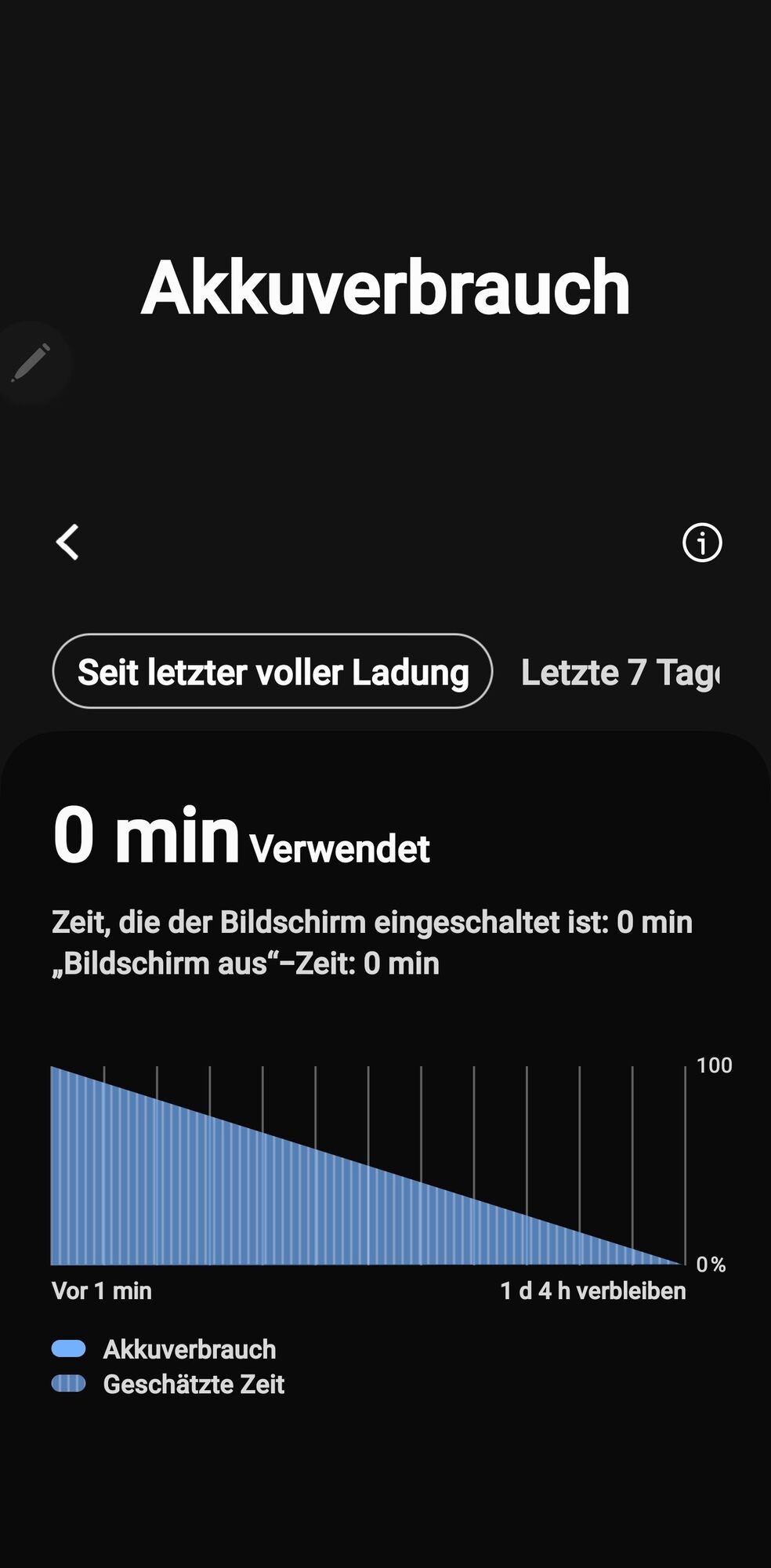
Task: Tap the floating pencil edit icon
Action: pyautogui.click(x=31, y=362)
